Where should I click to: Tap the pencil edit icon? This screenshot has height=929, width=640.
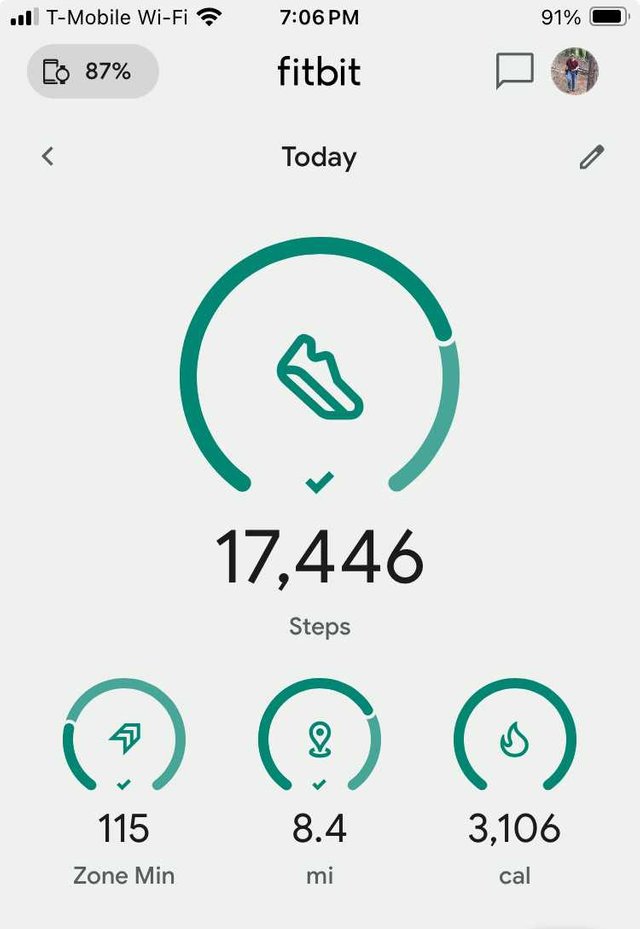tap(592, 157)
